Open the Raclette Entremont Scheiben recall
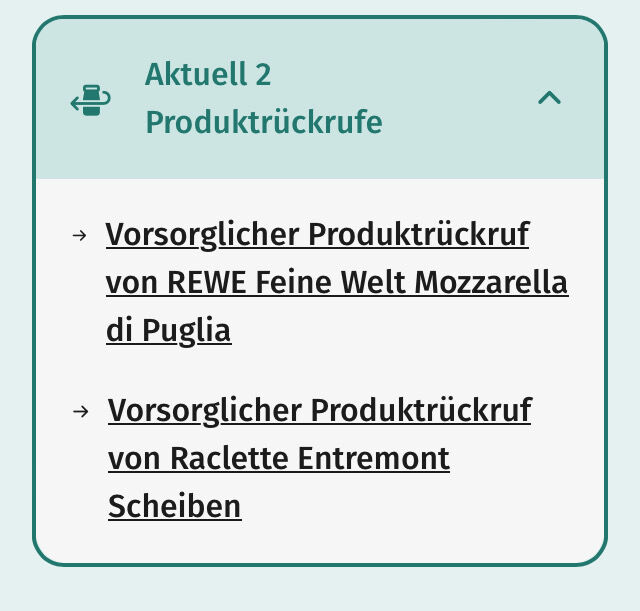Screen dimensions: 640x611 point(319,458)
